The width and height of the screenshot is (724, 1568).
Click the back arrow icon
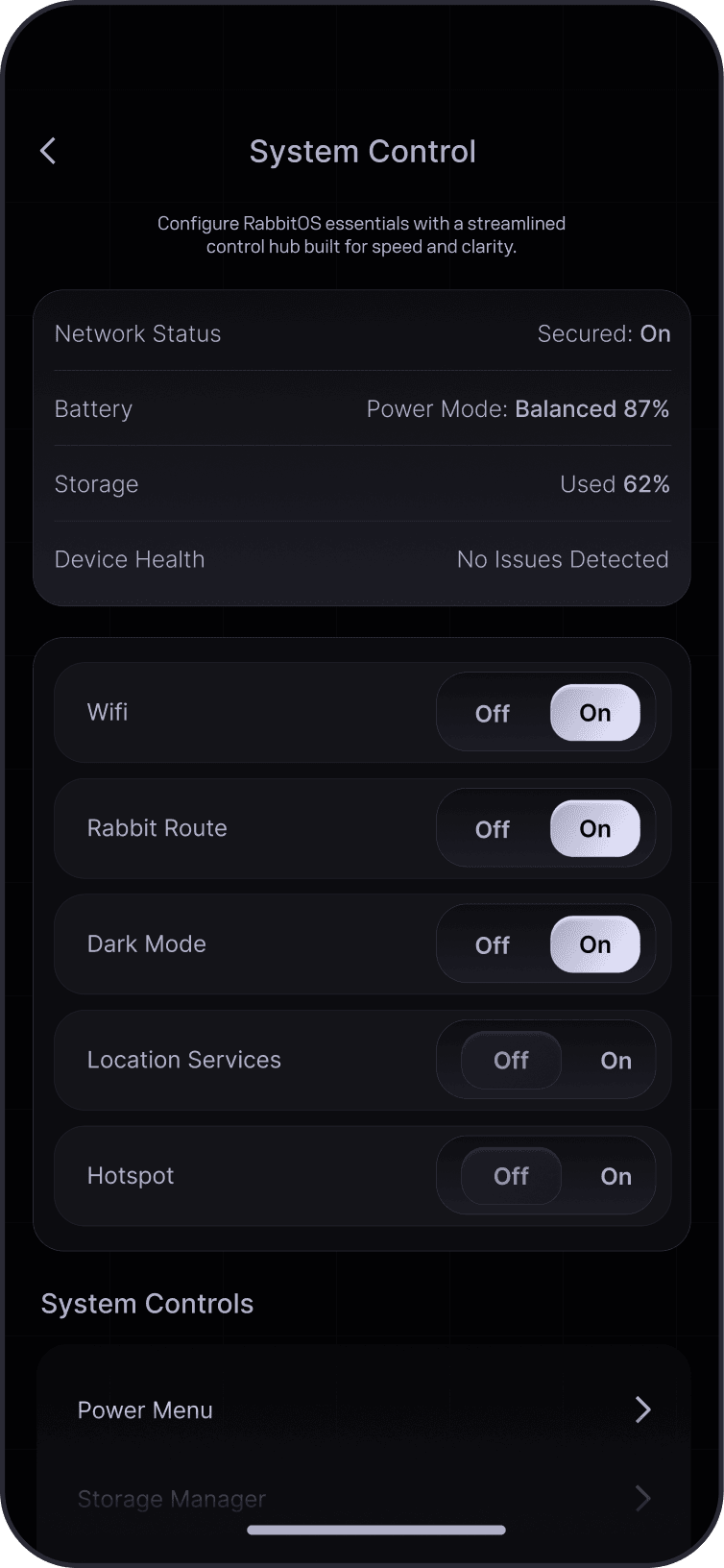pos(47,151)
